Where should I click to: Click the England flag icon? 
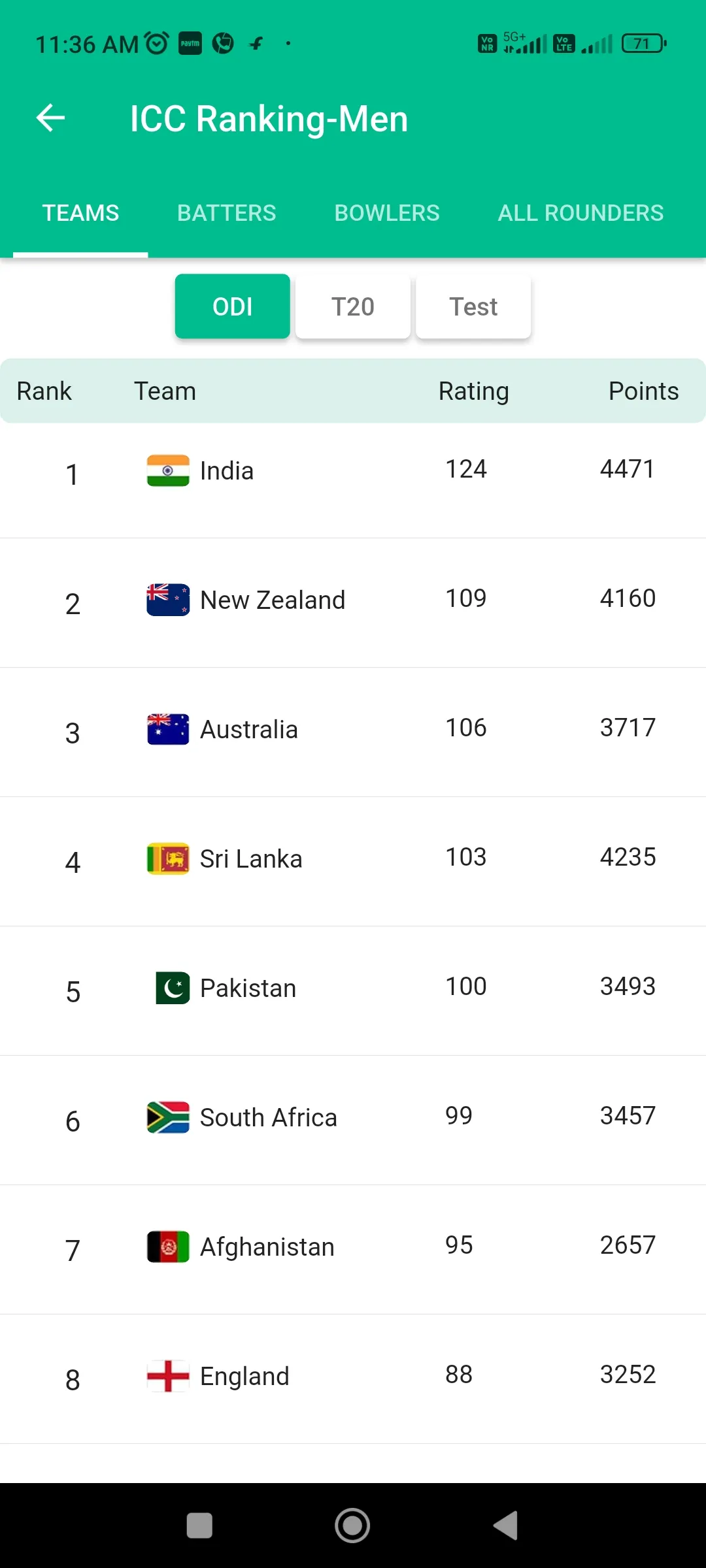coord(167,1375)
